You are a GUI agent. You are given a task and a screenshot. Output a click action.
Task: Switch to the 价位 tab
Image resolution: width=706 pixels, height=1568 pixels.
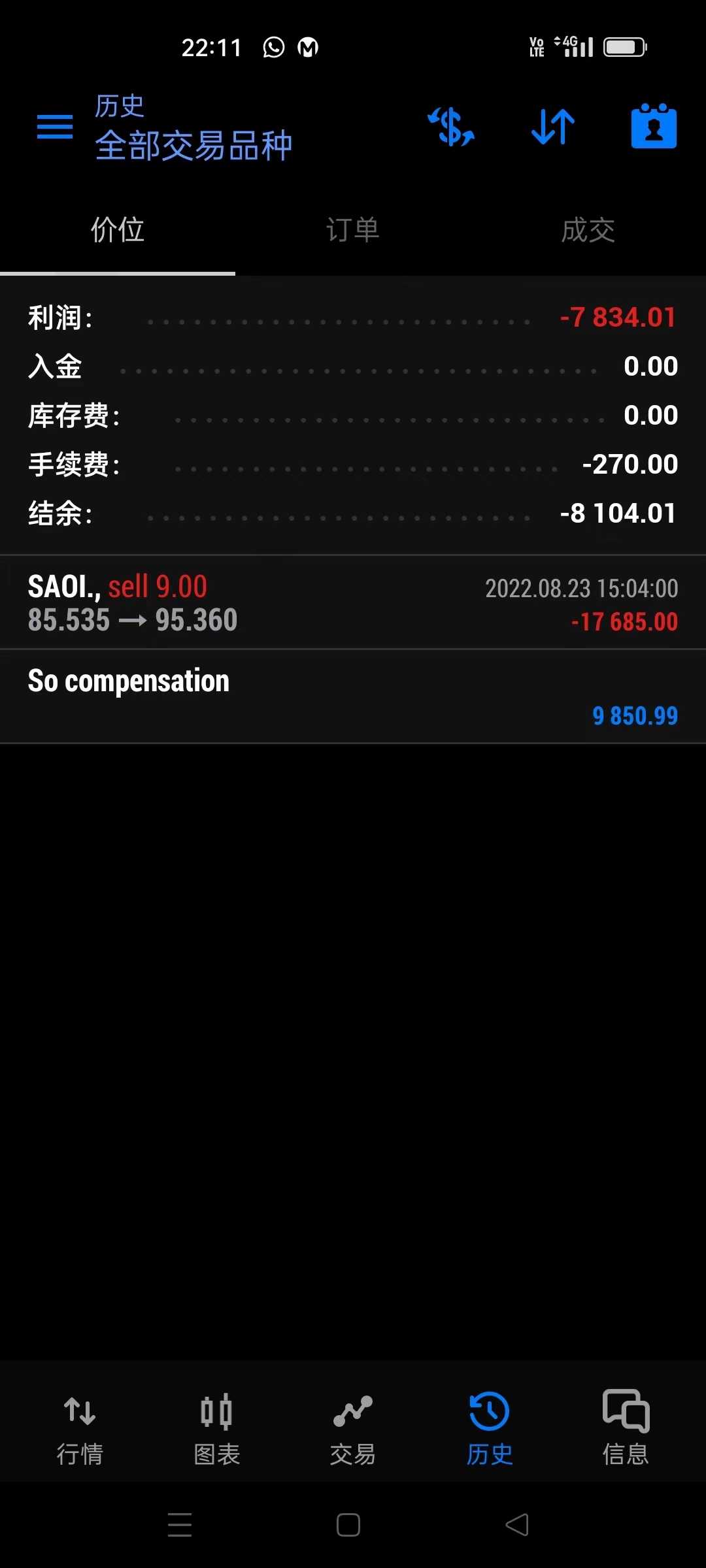point(118,231)
